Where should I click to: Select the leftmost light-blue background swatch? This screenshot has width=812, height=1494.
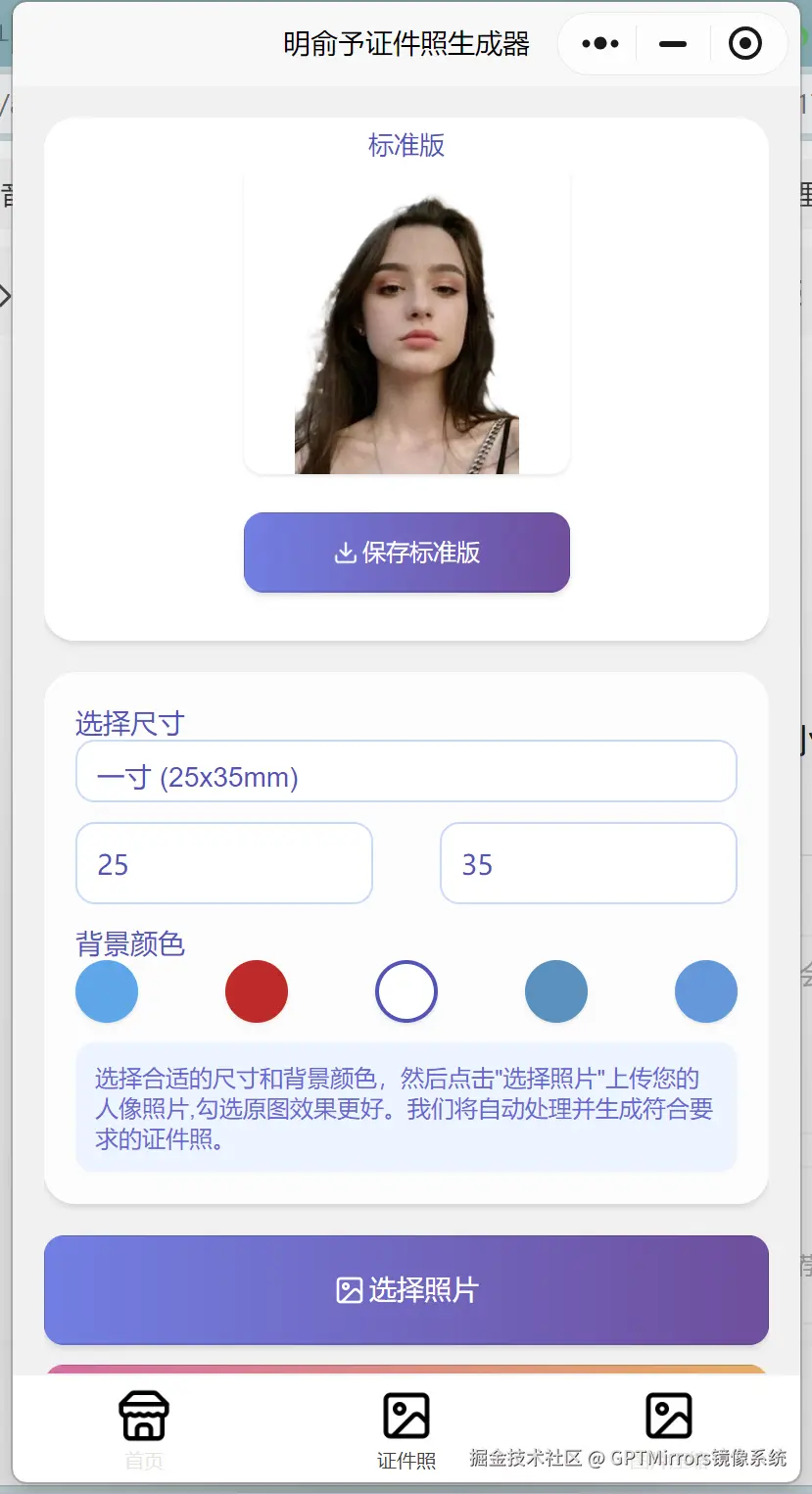click(x=107, y=991)
